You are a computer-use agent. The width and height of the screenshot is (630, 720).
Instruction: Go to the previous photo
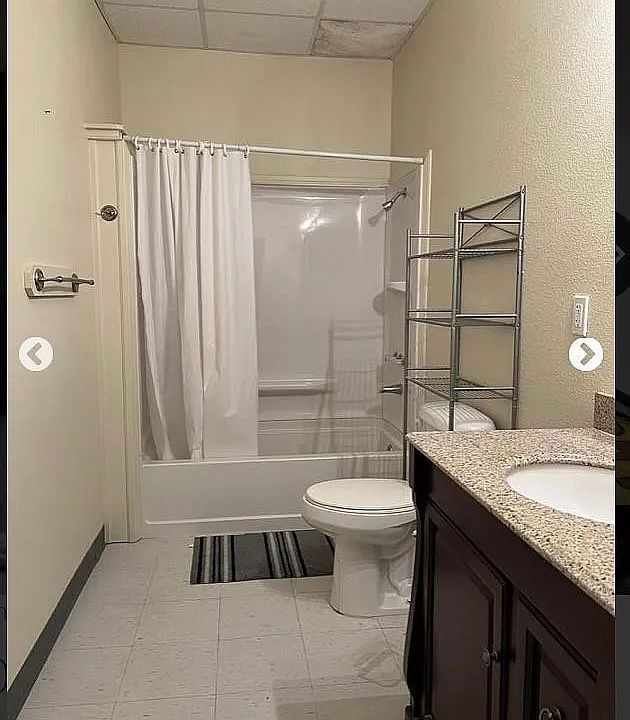[x=36, y=354]
